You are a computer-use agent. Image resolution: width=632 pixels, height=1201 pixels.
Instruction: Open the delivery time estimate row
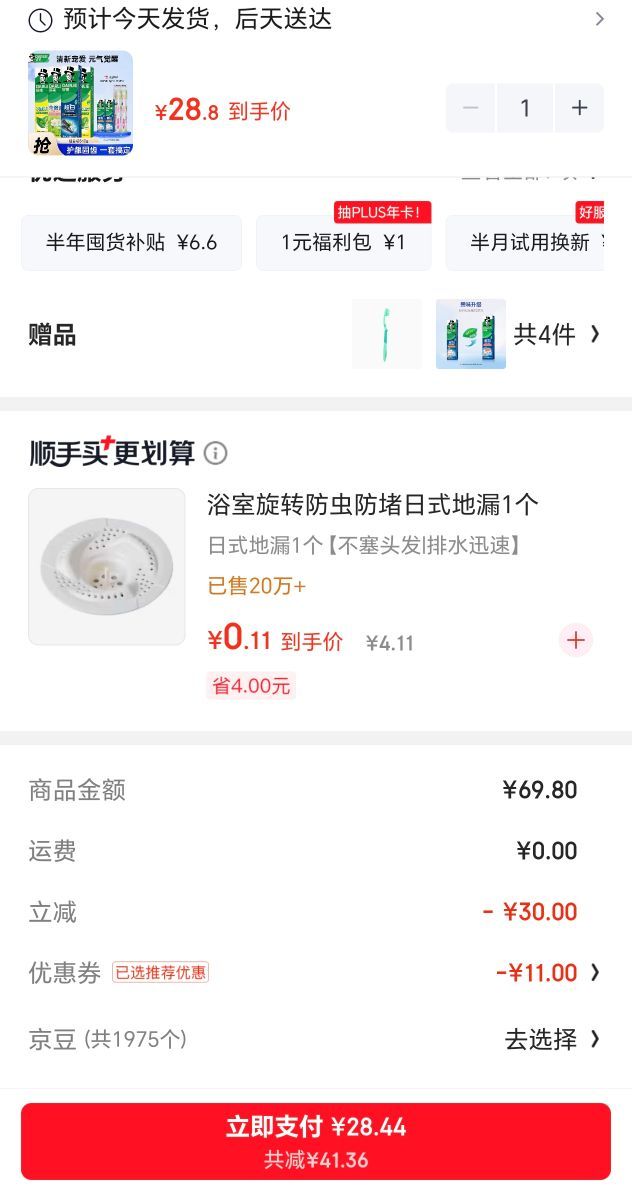(316, 19)
